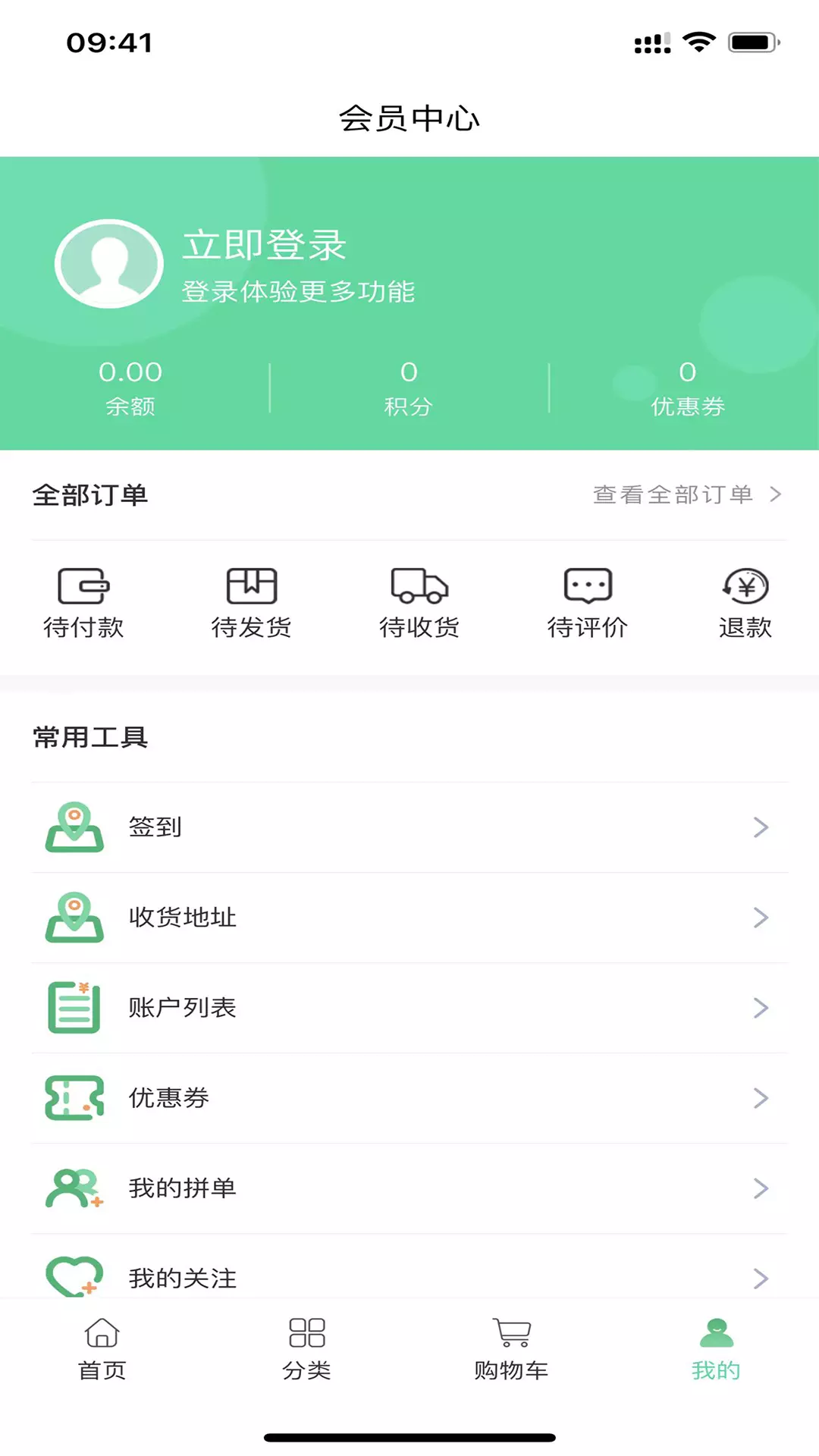Switch to the 分类 tab
819x1456 pixels.
[307, 1350]
